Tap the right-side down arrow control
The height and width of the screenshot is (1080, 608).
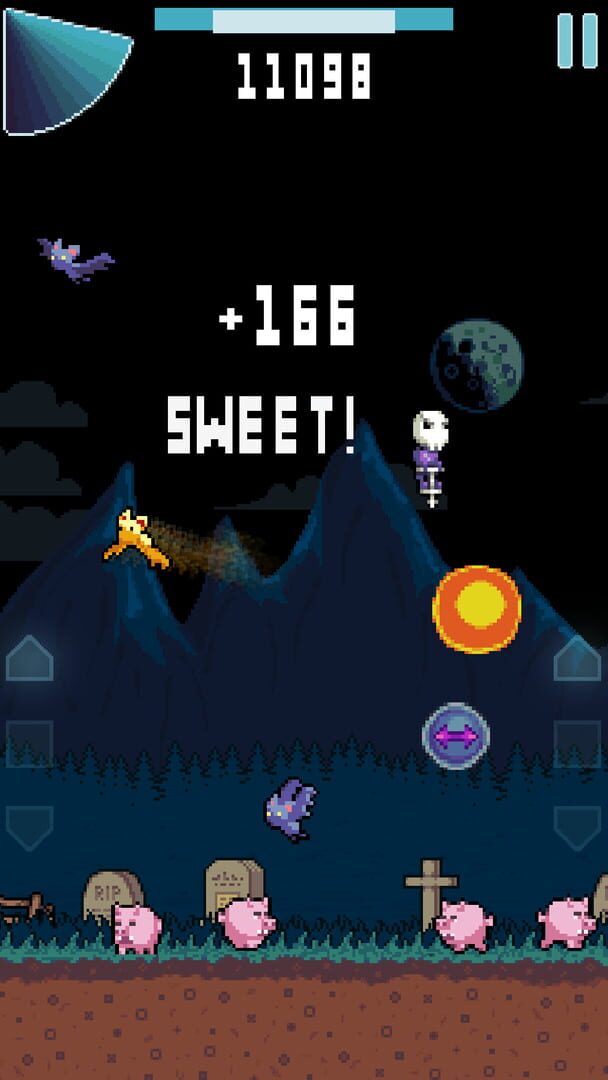point(577,829)
